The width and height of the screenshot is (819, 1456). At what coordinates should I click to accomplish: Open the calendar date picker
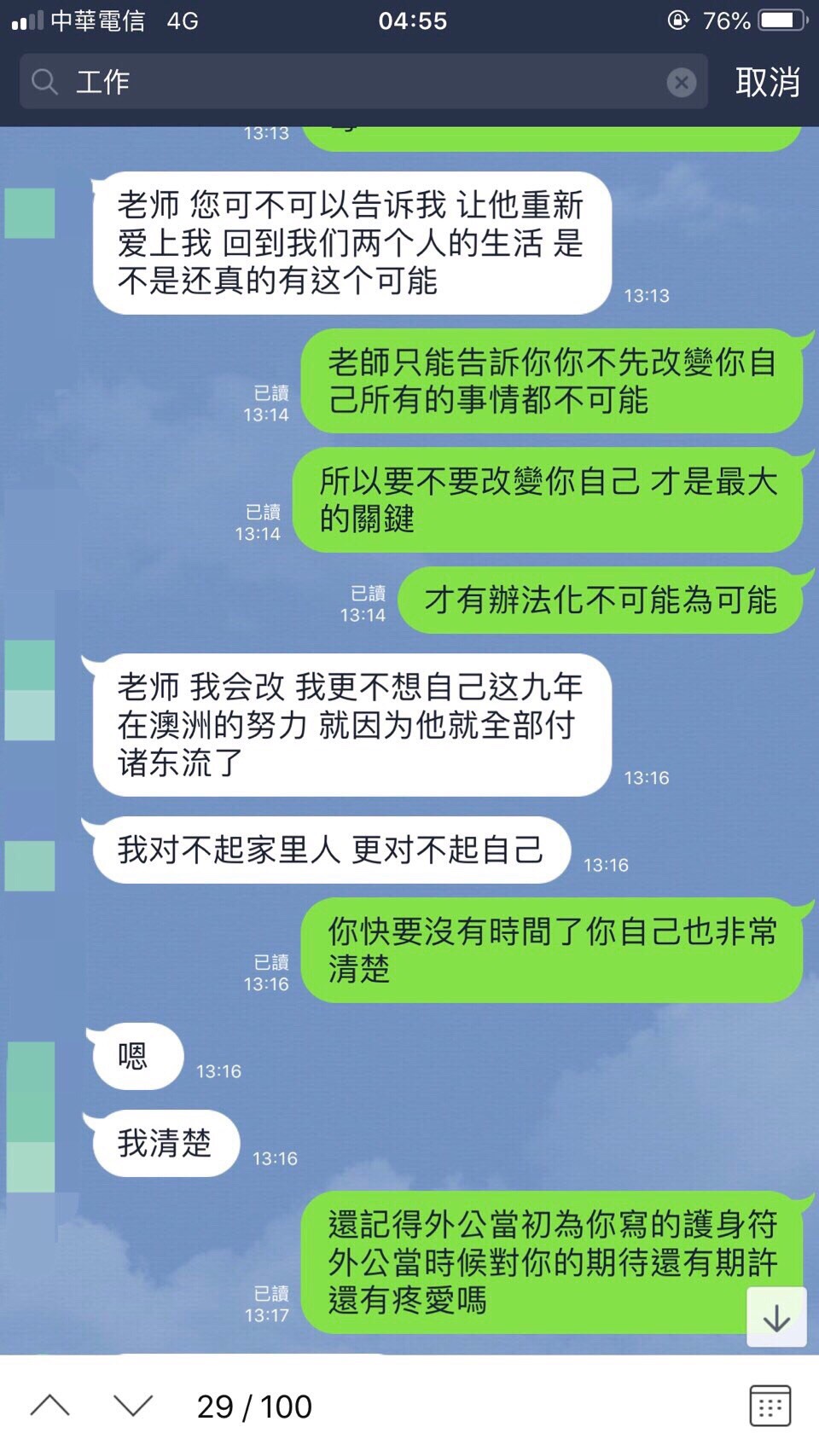pyautogui.click(x=770, y=1406)
